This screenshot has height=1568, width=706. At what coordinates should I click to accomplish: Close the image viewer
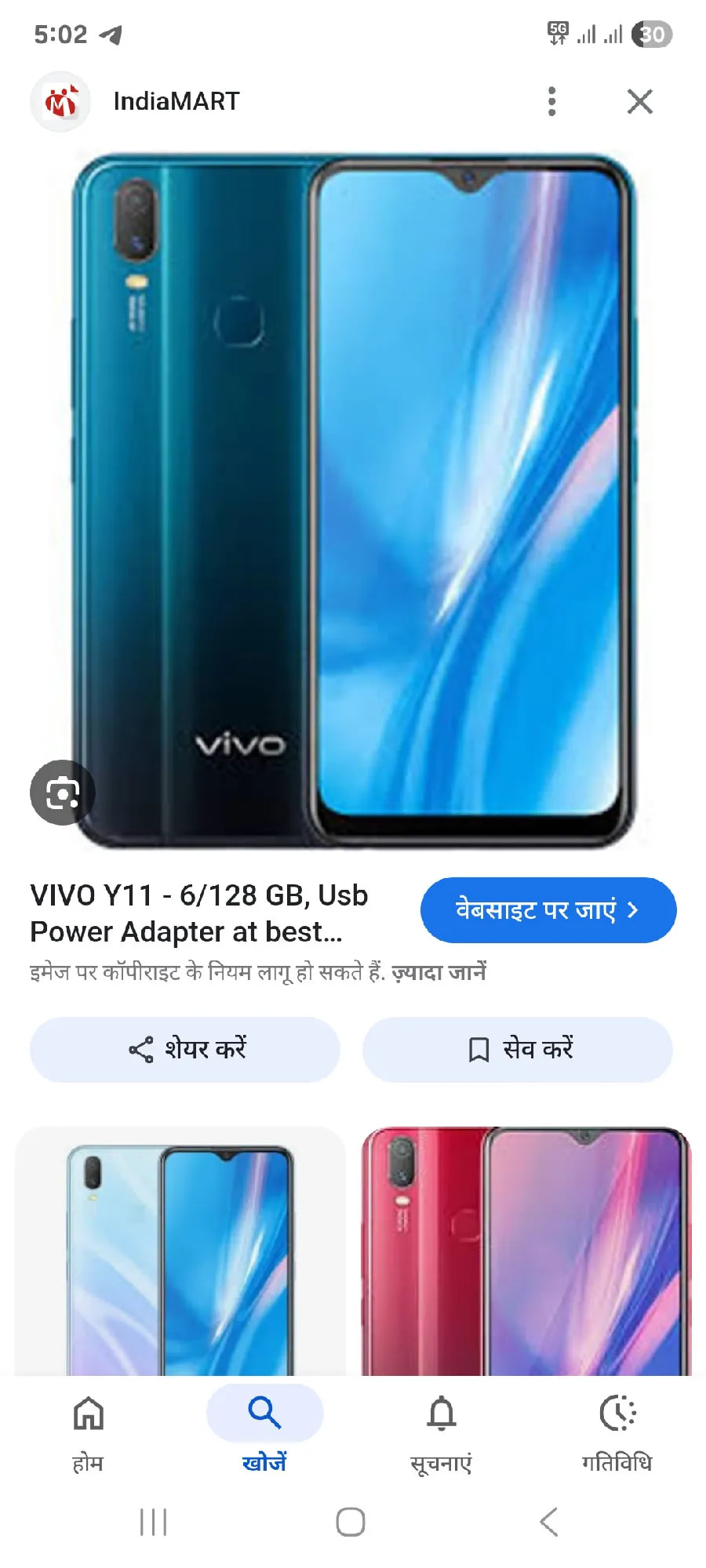click(639, 101)
